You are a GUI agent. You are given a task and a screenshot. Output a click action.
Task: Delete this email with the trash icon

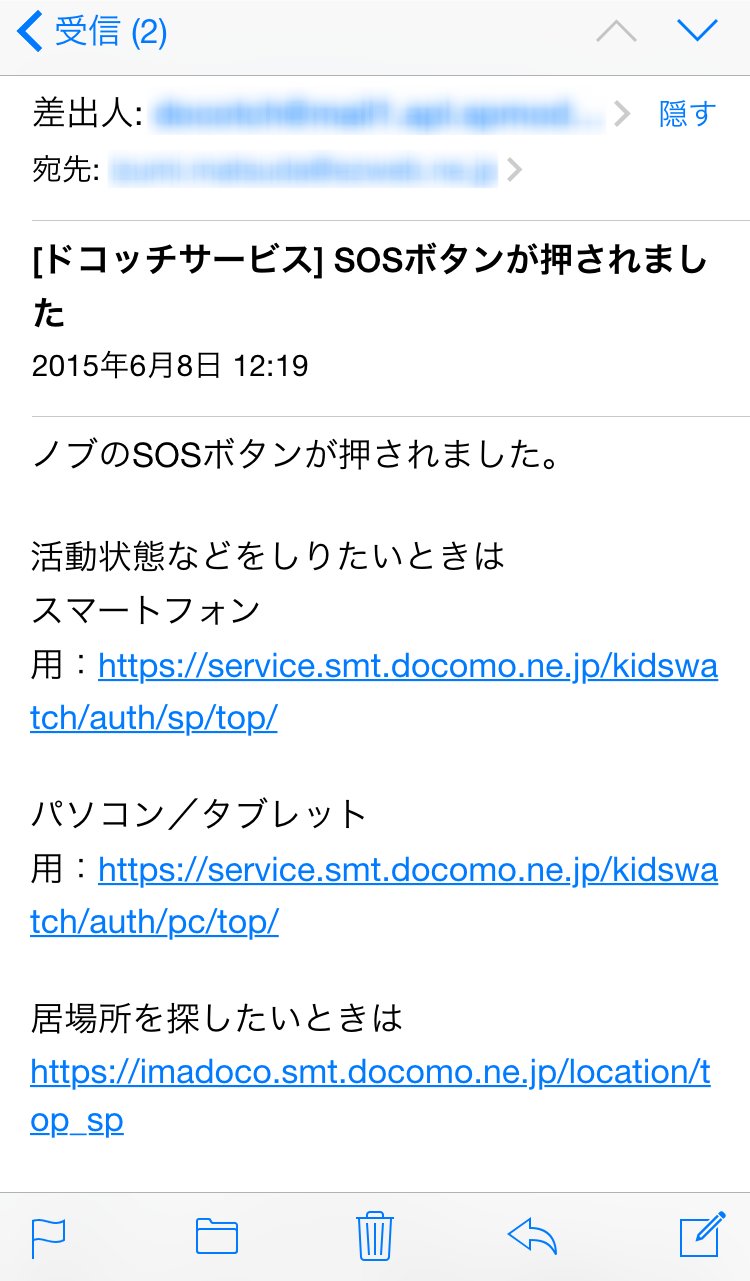click(375, 1236)
